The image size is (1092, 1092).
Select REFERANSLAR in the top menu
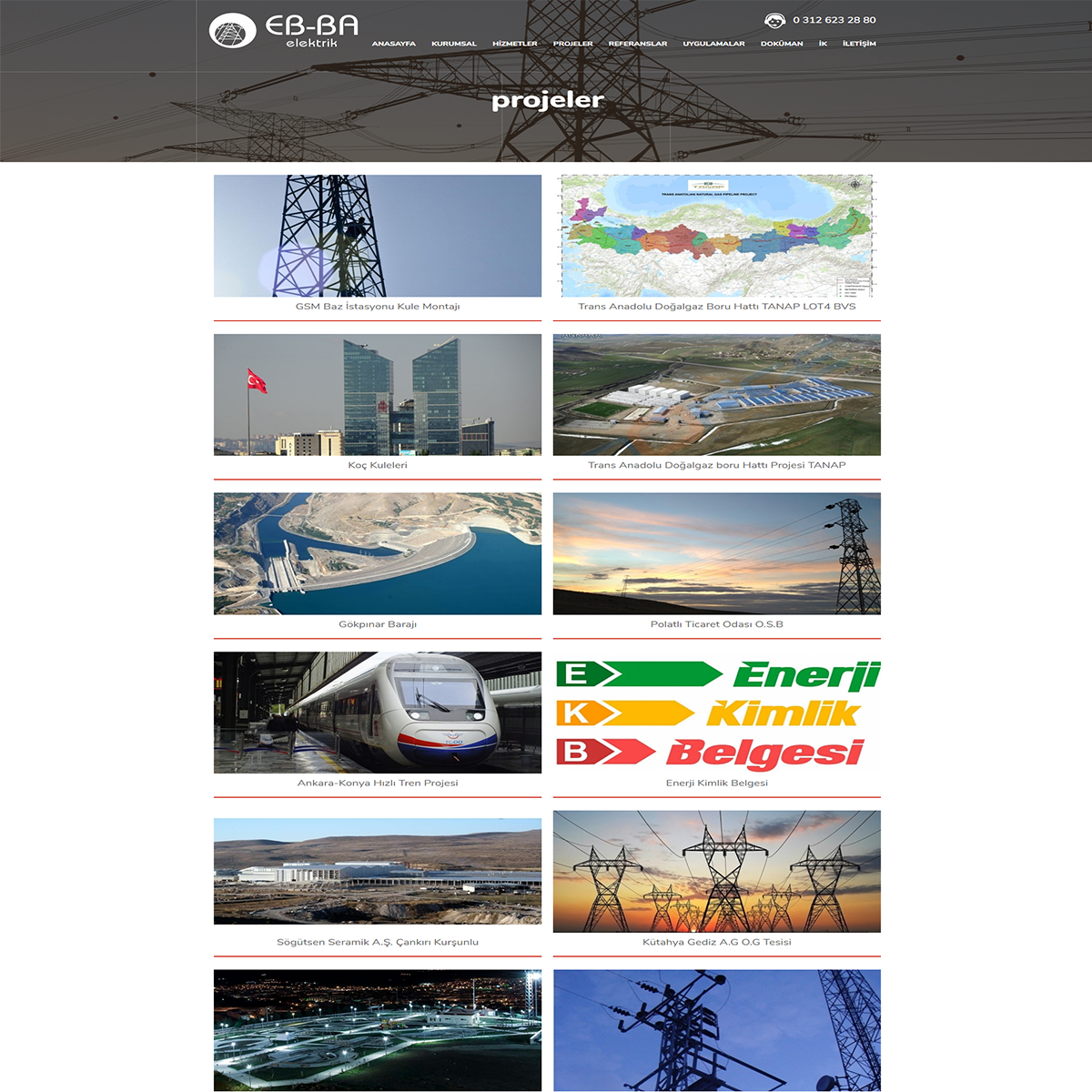pyautogui.click(x=637, y=44)
